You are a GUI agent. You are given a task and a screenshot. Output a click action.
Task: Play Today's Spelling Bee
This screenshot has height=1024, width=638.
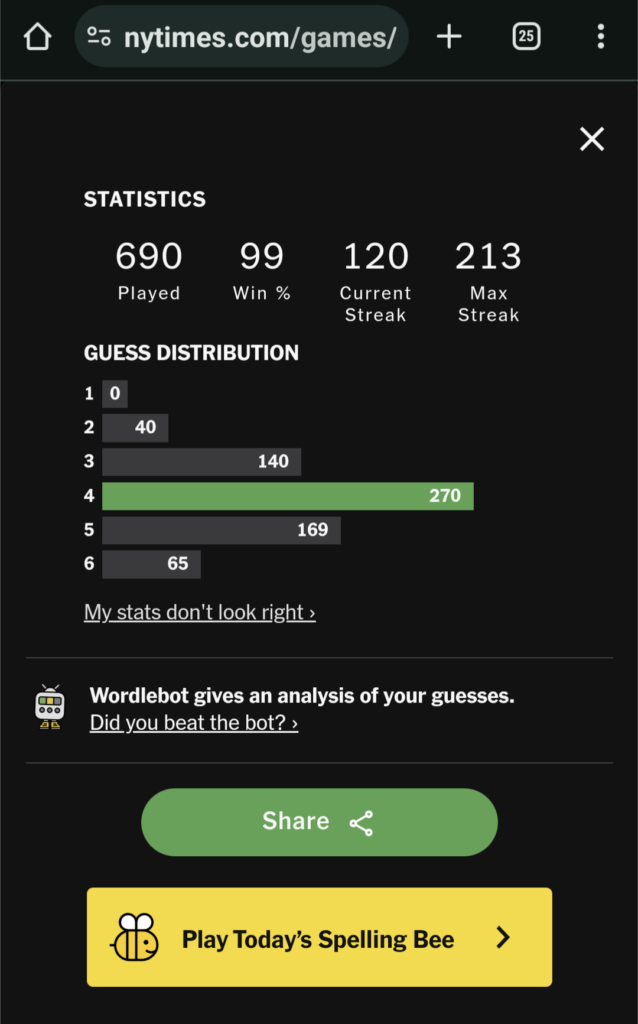[x=319, y=938]
